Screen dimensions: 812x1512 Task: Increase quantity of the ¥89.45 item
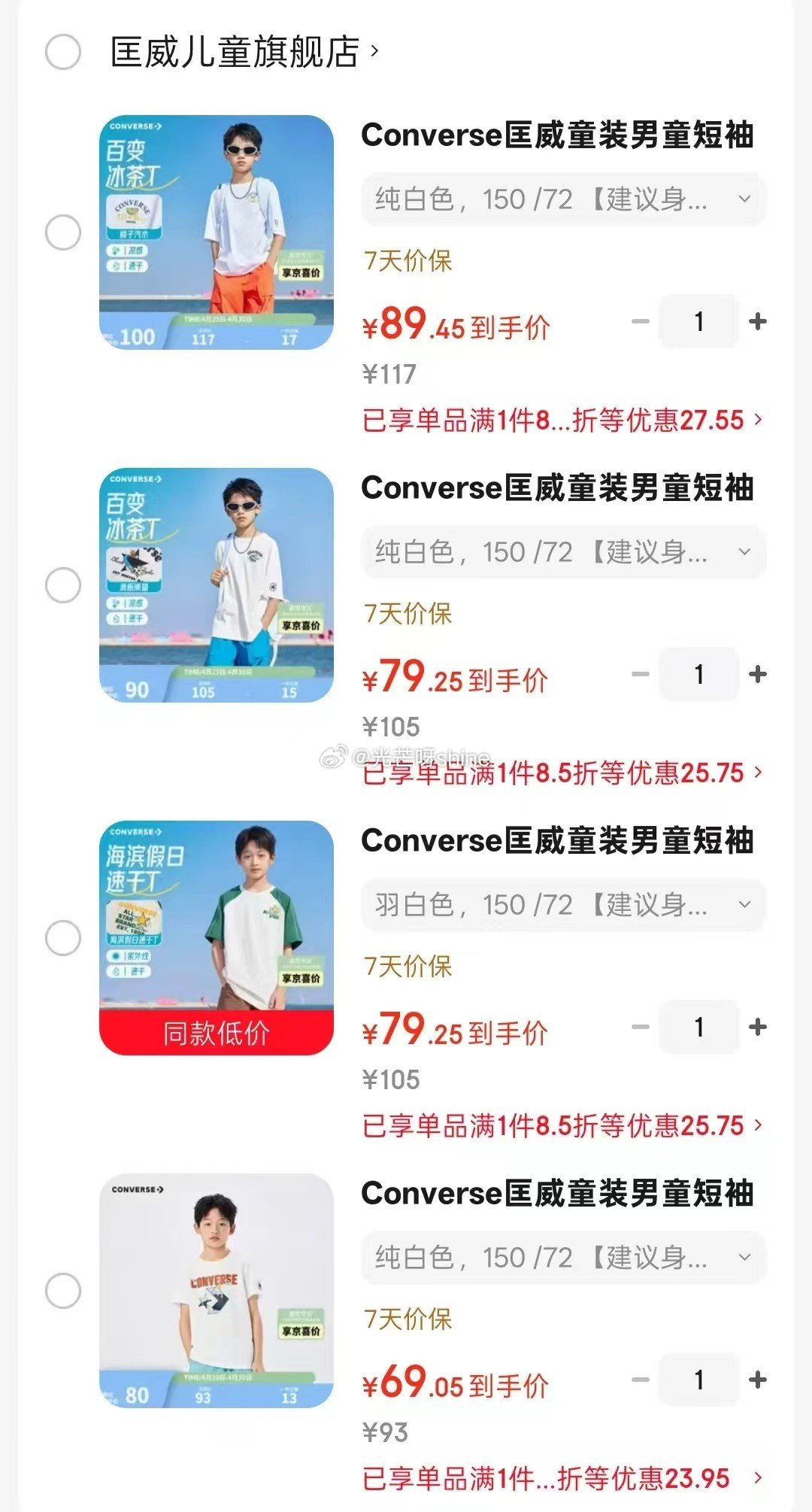(758, 321)
